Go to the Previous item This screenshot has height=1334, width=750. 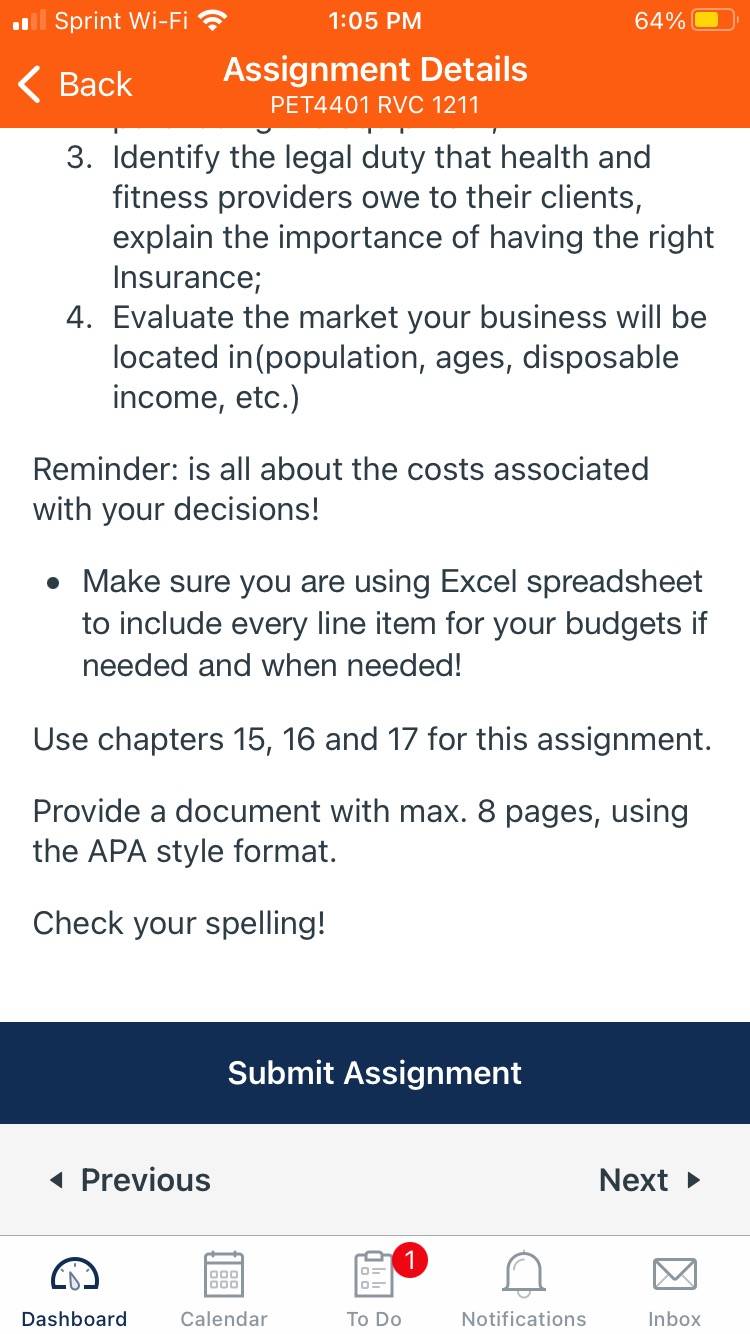[130, 1180]
